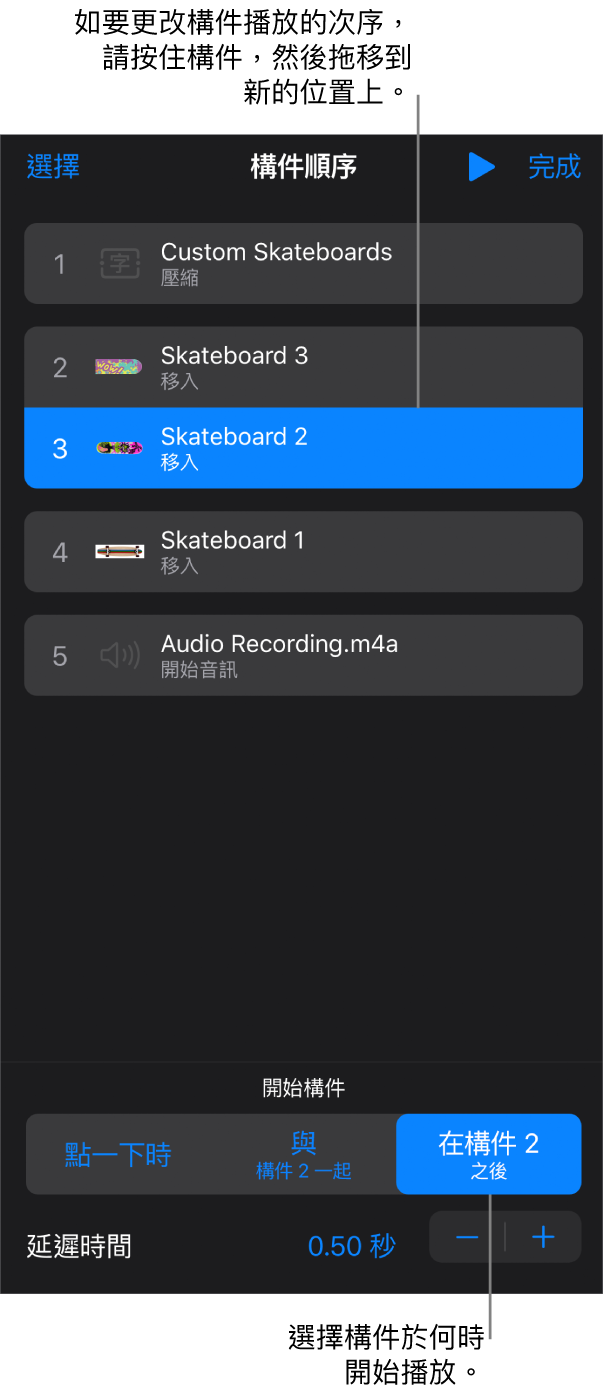Choose 在構件 2 之後 start option
603x1388 pixels.
click(x=489, y=1154)
